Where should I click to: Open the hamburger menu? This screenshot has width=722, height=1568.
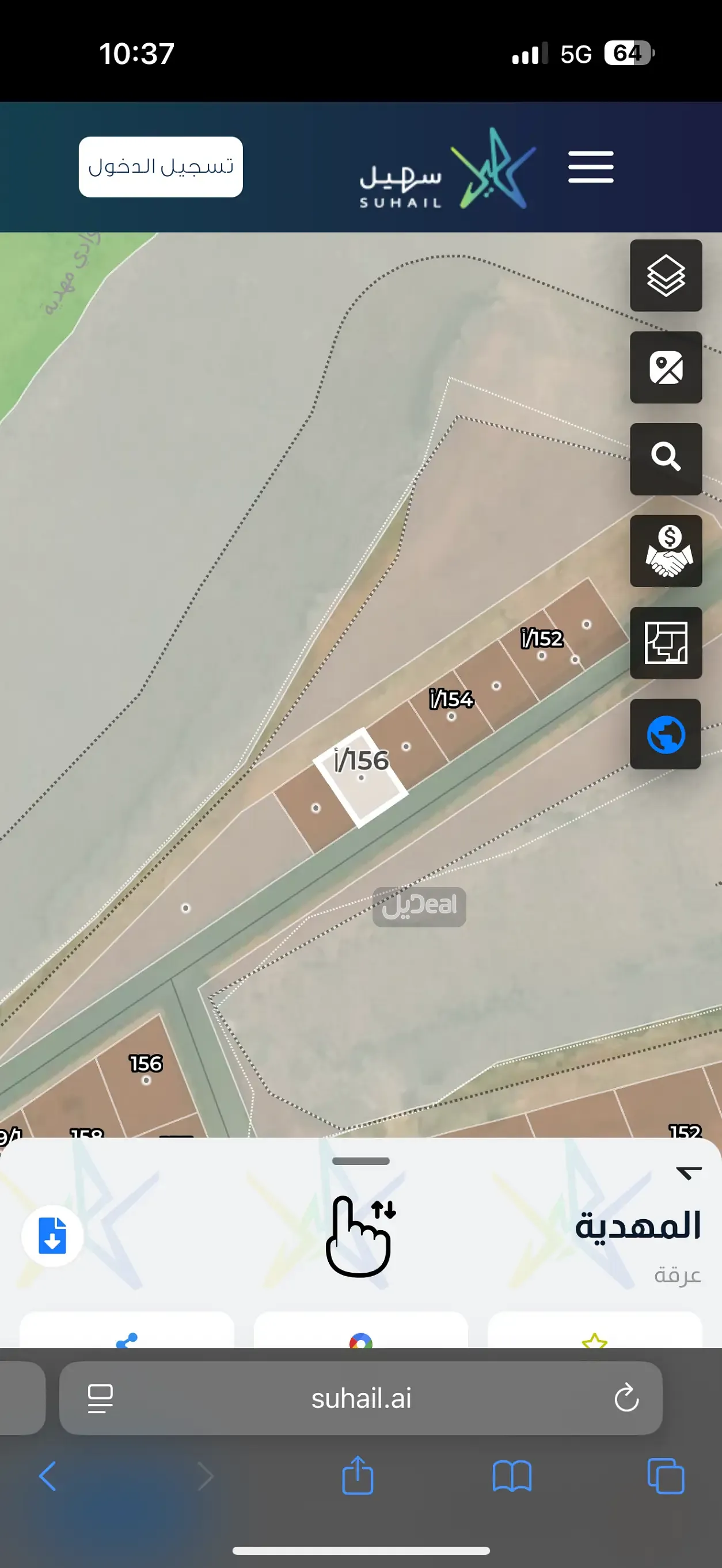pyautogui.click(x=591, y=167)
